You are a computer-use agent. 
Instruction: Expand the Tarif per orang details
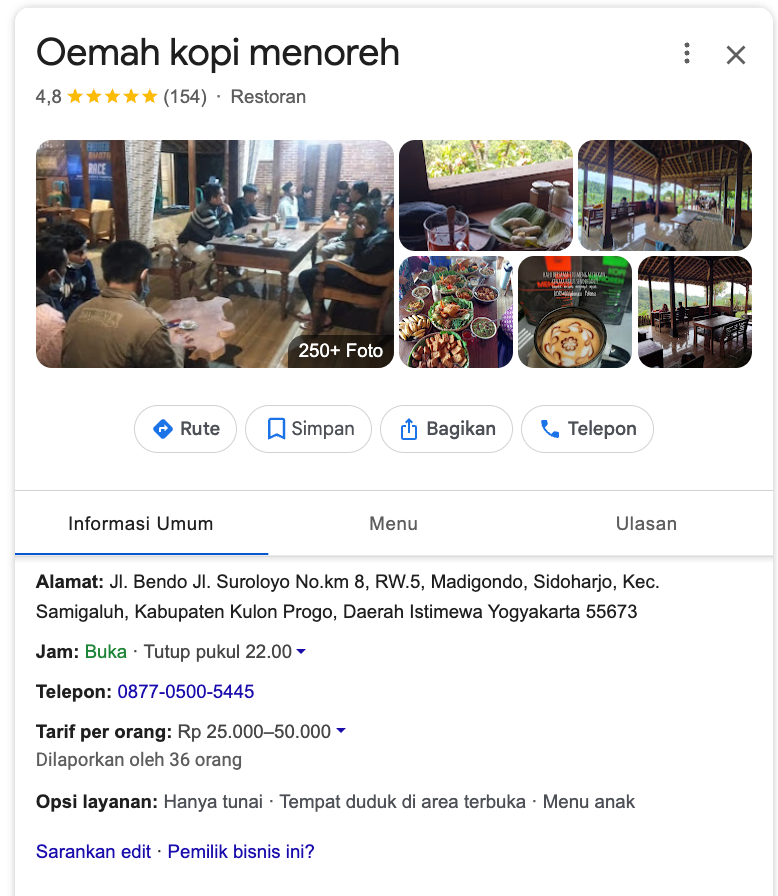click(x=341, y=732)
